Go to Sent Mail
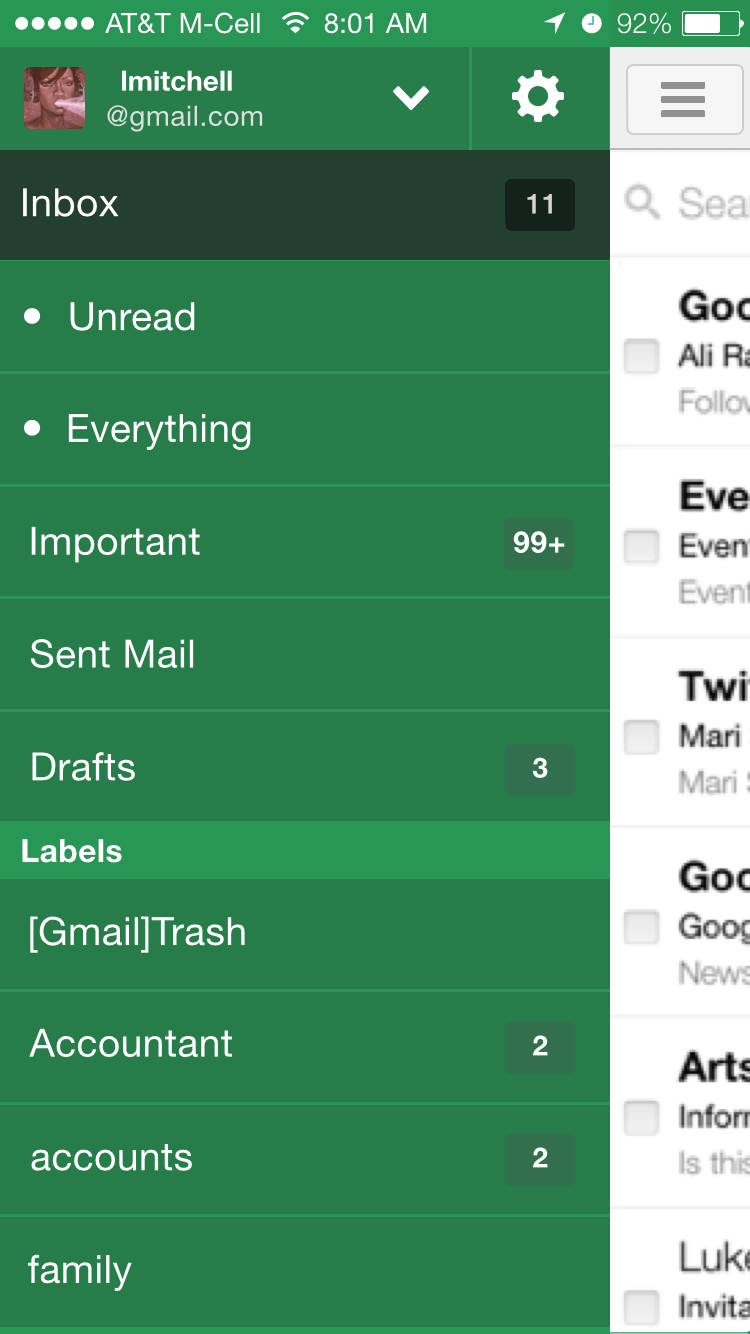The width and height of the screenshot is (750, 1334). (x=305, y=655)
